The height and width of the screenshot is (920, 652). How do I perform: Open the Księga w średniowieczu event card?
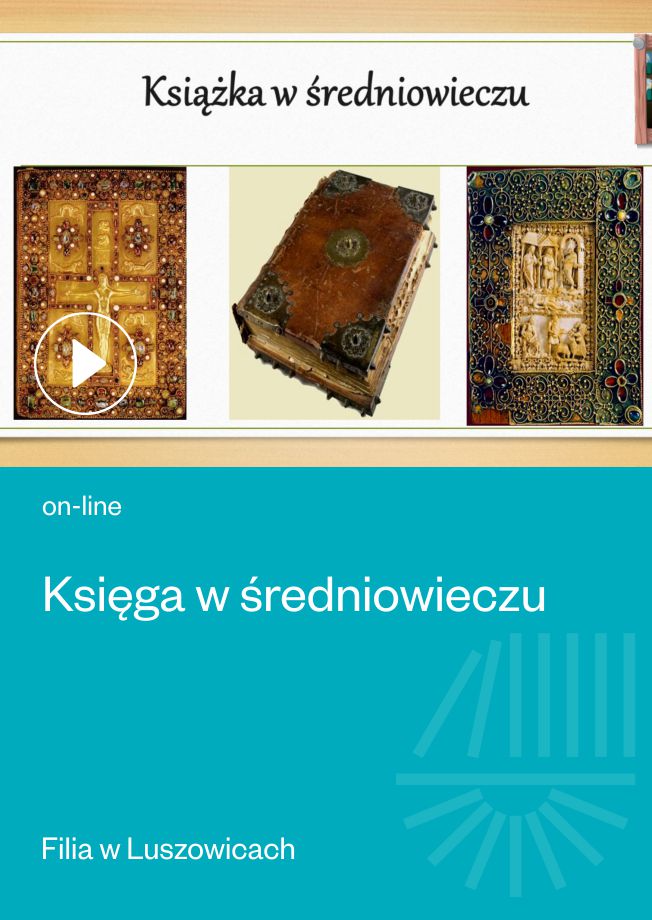pos(293,595)
